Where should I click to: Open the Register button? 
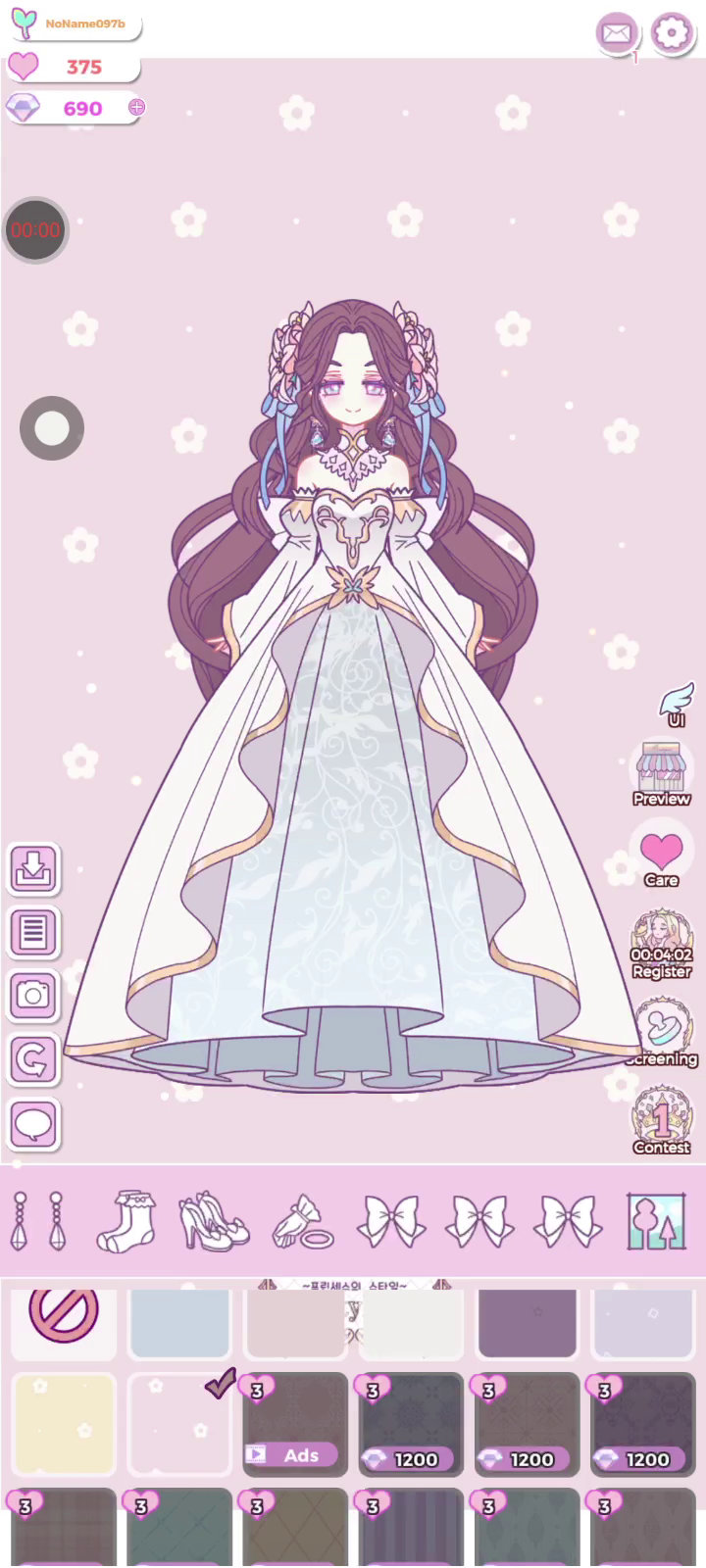pos(662,946)
